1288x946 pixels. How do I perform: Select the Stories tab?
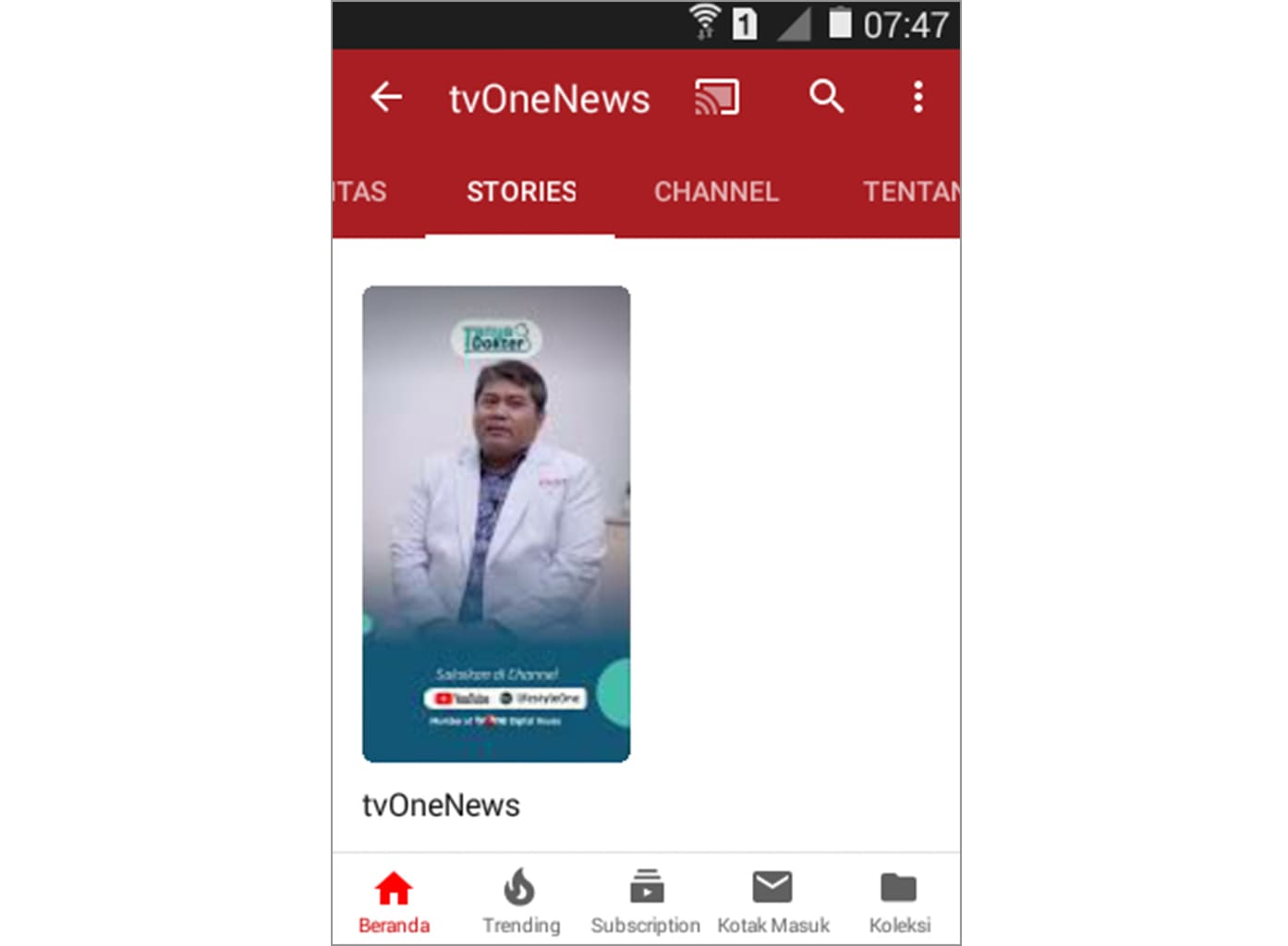click(x=521, y=192)
